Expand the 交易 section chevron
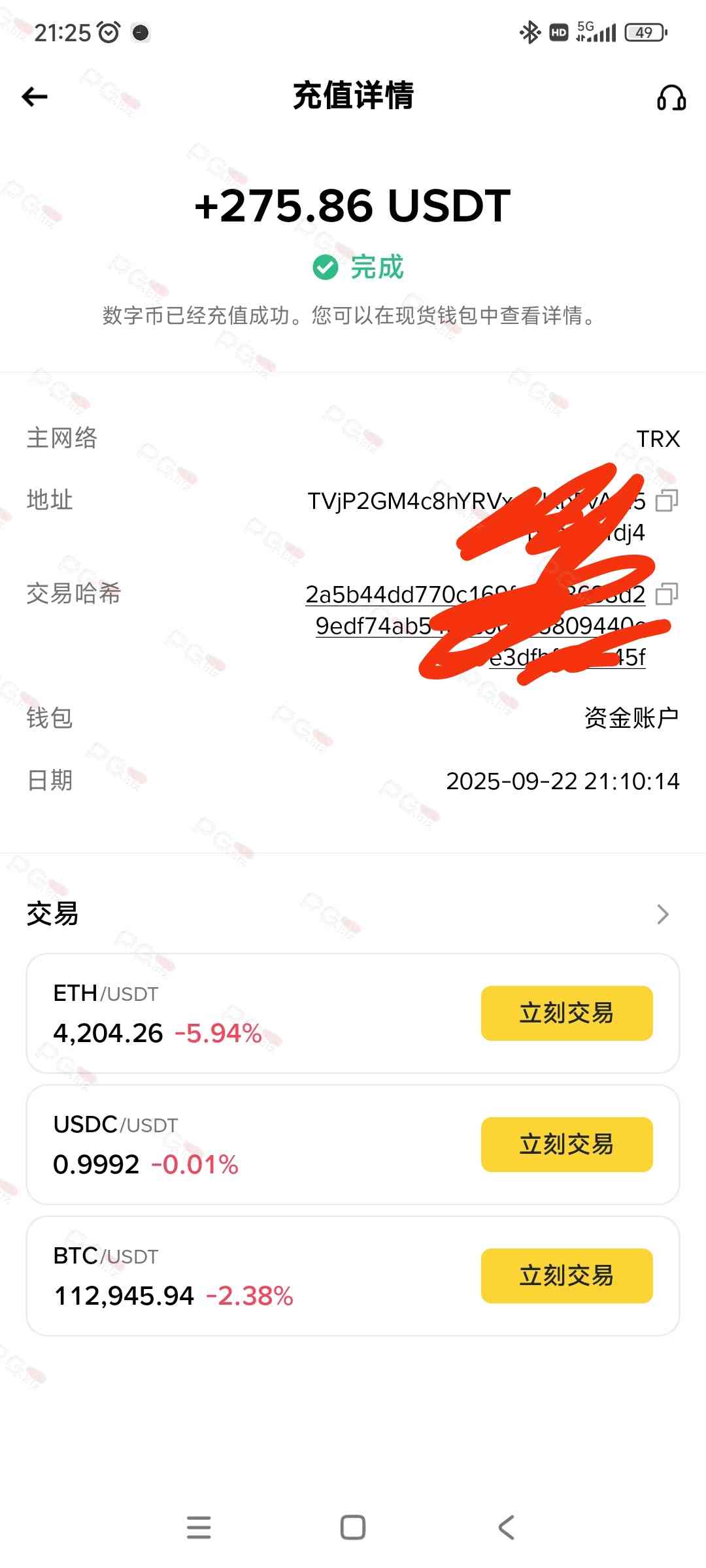The height and width of the screenshot is (1568, 706). 662,914
